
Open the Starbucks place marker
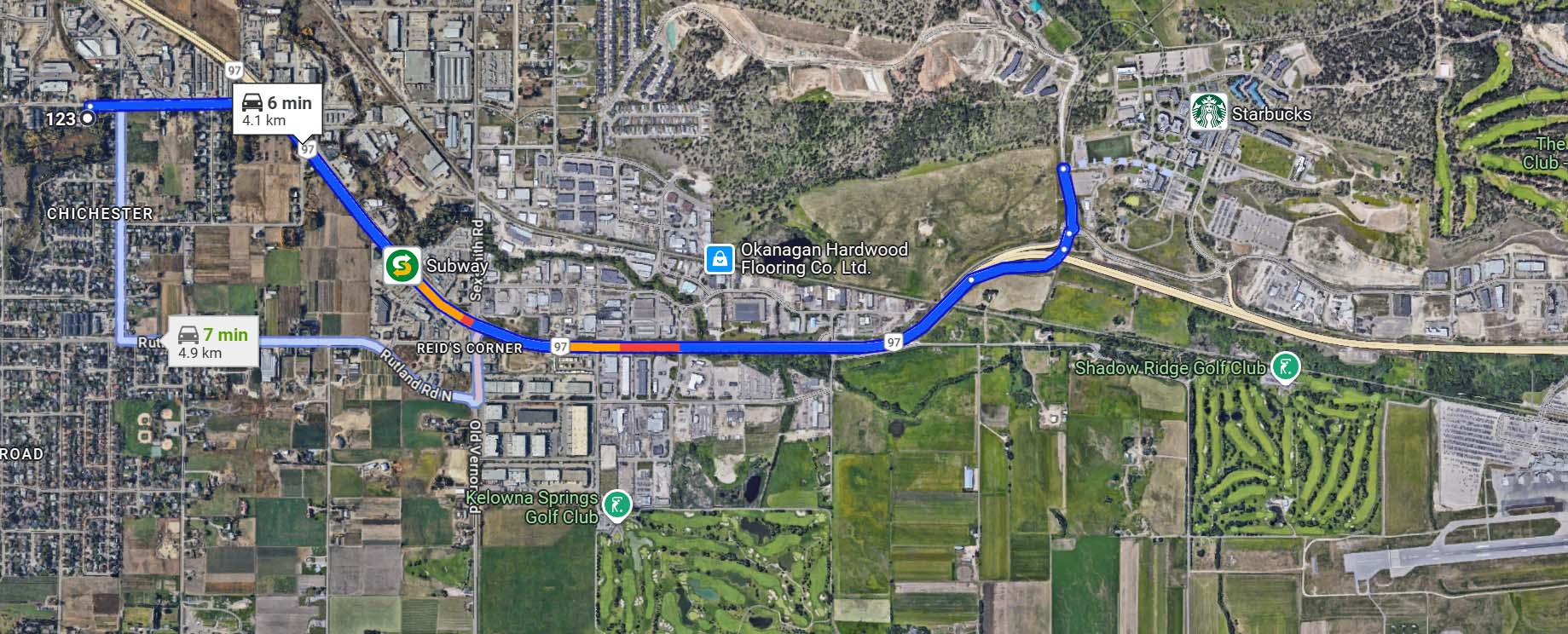[x=1208, y=112]
